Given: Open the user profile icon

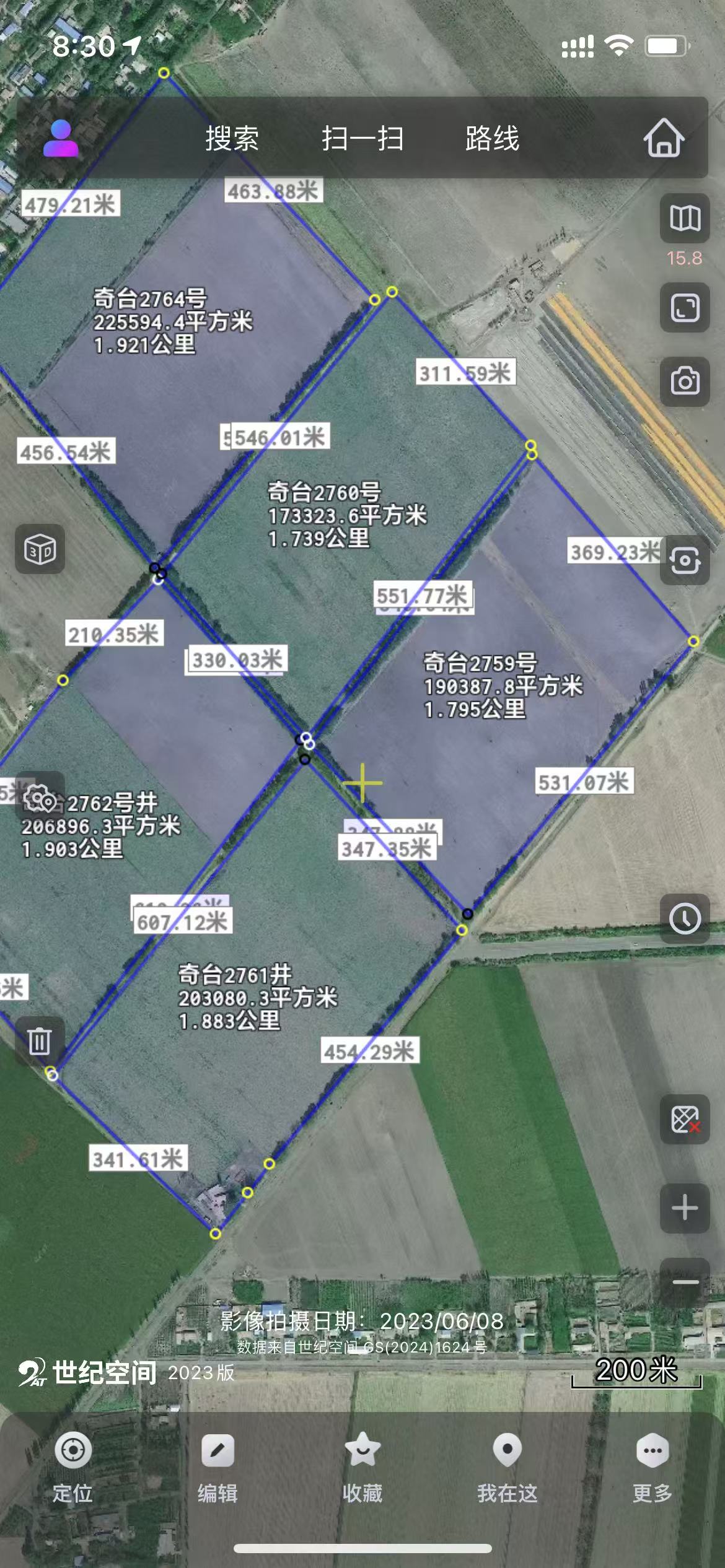Looking at the screenshot, I should tap(61, 138).
